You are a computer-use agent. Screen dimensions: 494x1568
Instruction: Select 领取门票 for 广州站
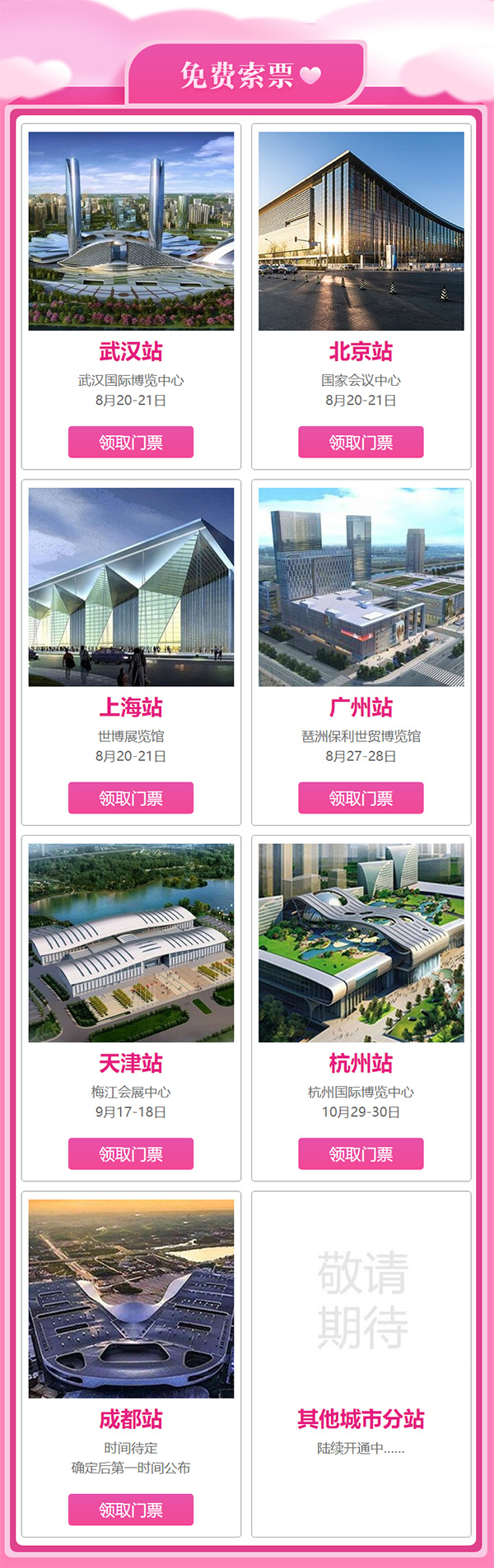pyautogui.click(x=361, y=798)
